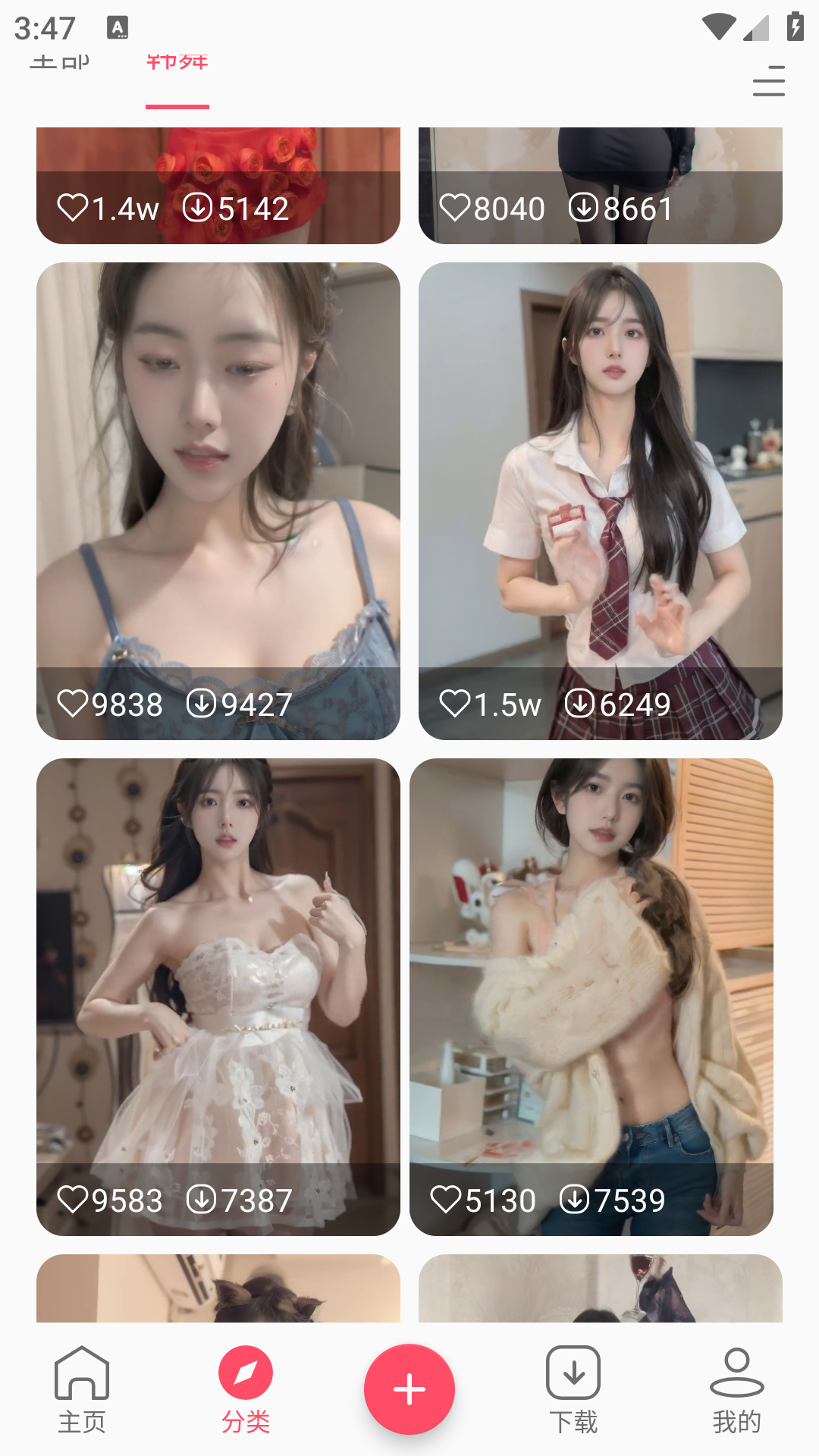Tap the download arrow icon showing 9427
This screenshot has width=819, height=1456.
202,704
